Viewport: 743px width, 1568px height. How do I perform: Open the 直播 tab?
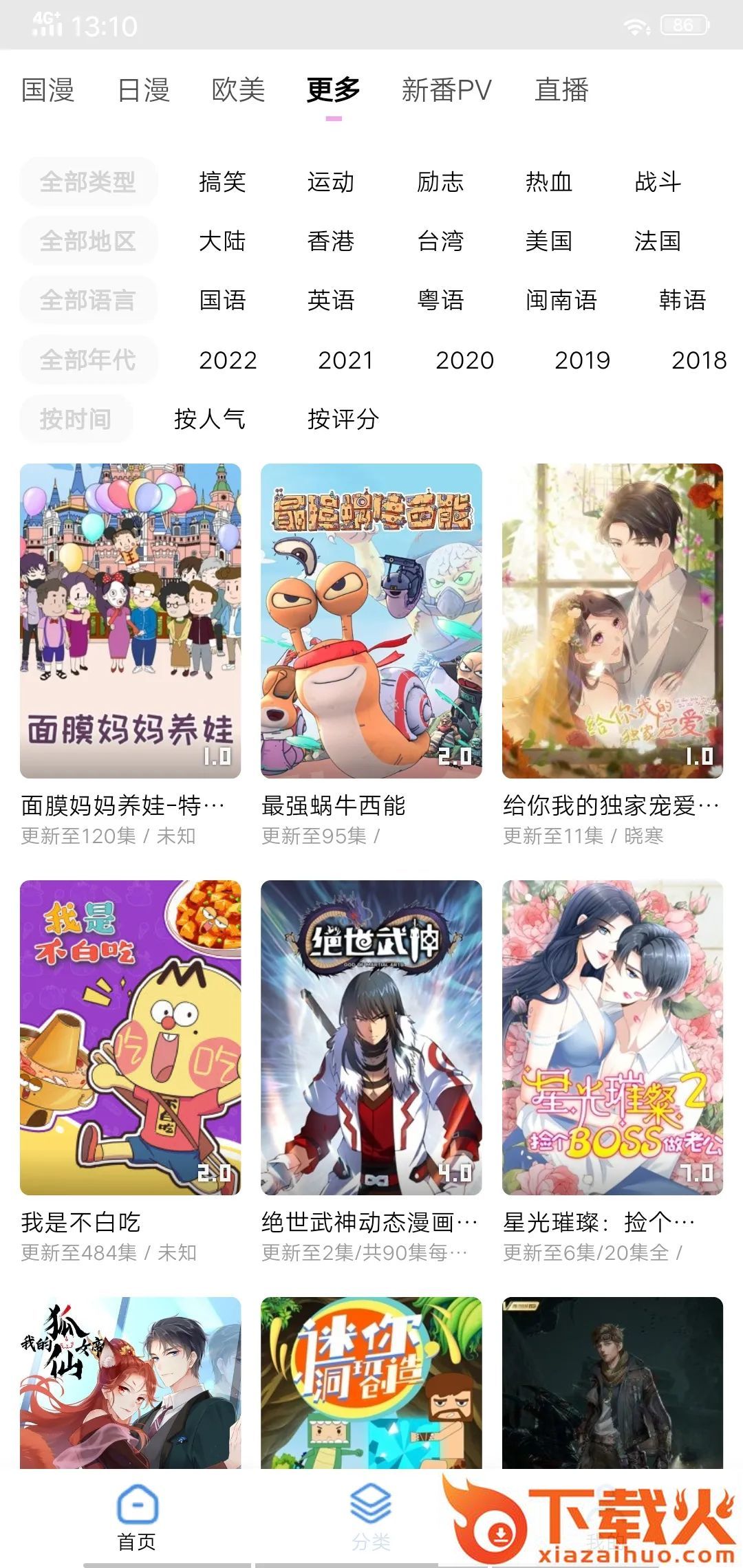[561, 90]
